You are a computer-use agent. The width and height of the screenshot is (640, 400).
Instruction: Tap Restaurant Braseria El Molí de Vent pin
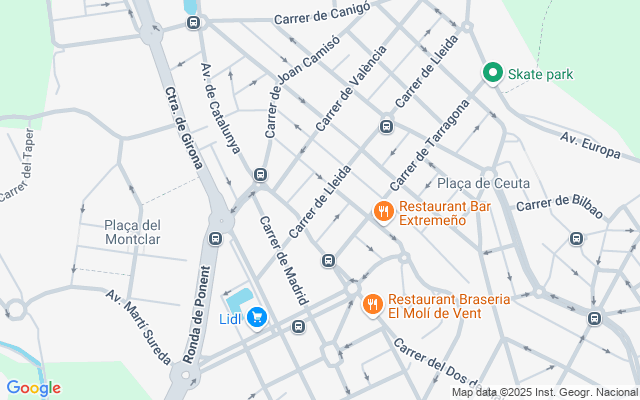pos(373,305)
